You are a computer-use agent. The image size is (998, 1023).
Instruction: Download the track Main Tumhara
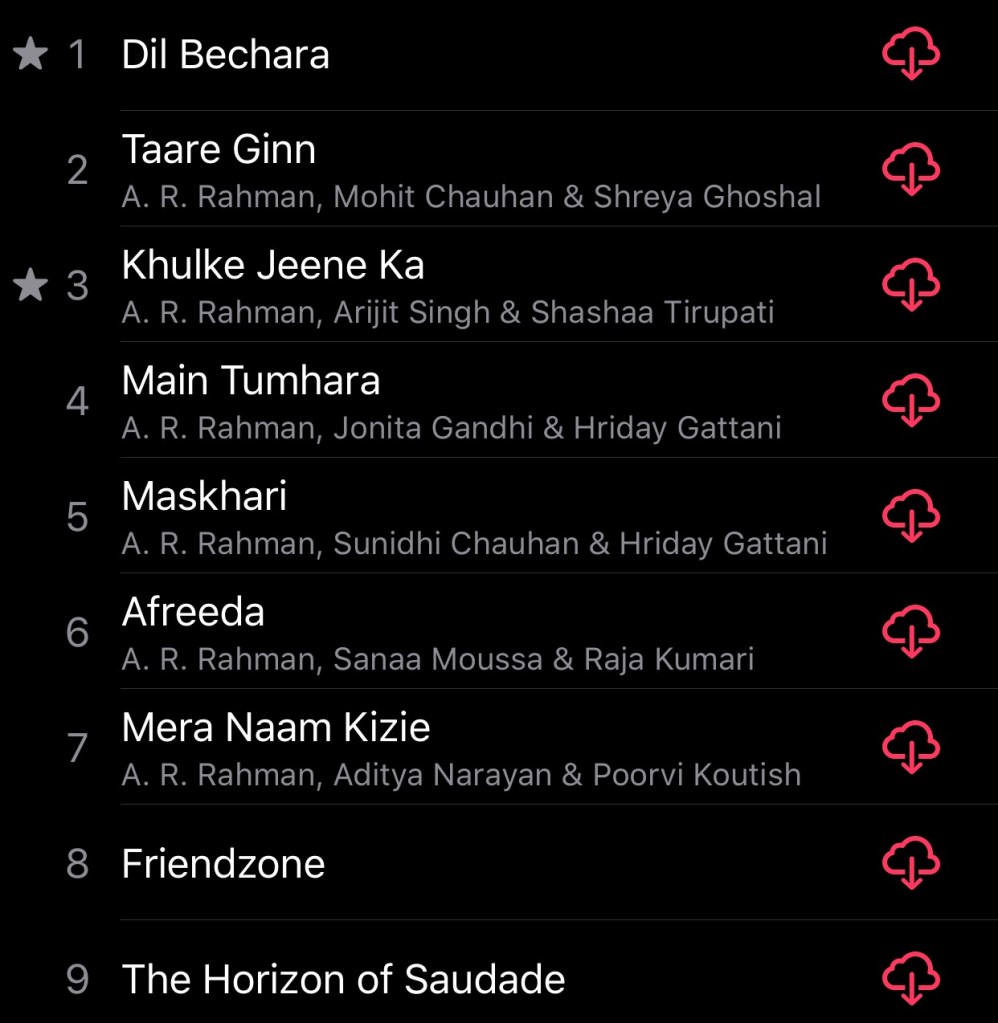tap(910, 401)
